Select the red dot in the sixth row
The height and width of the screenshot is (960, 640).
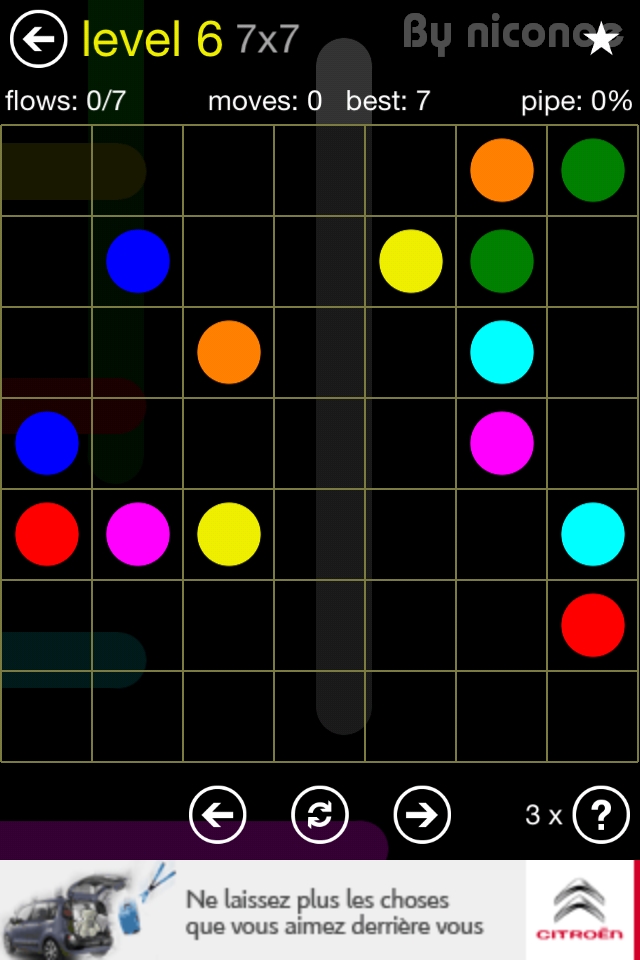(x=593, y=625)
